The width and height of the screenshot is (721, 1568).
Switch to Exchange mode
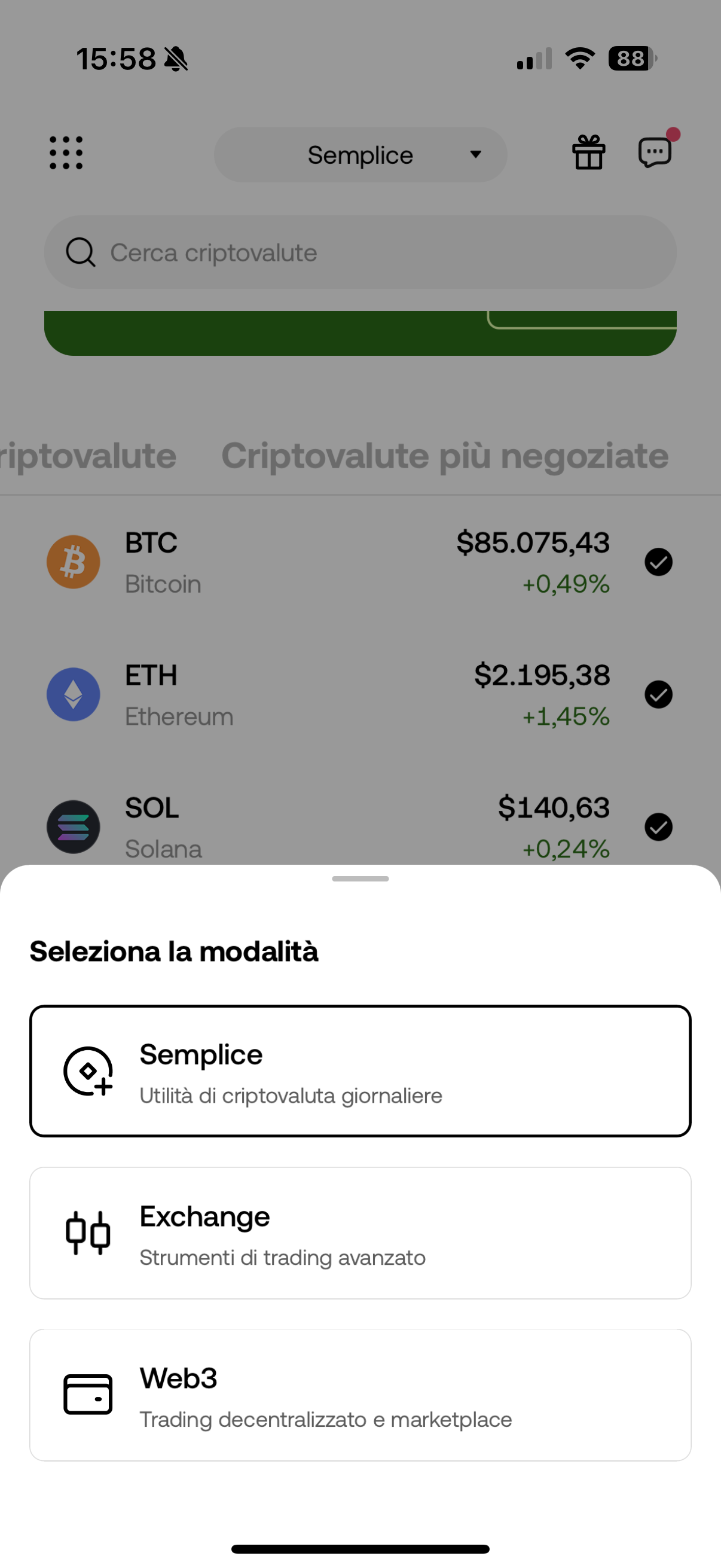coord(360,1233)
